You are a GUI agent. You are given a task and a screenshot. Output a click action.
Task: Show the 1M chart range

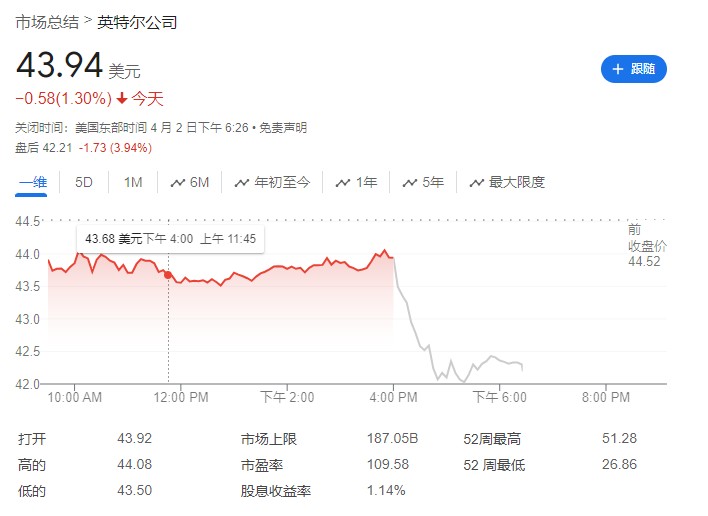[133, 182]
